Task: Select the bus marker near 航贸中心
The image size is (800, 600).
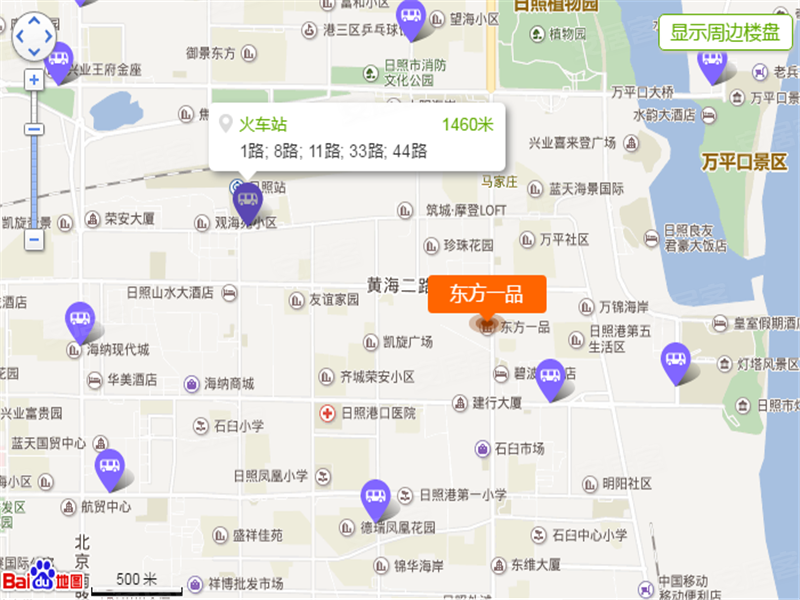Action: pyautogui.click(x=110, y=467)
